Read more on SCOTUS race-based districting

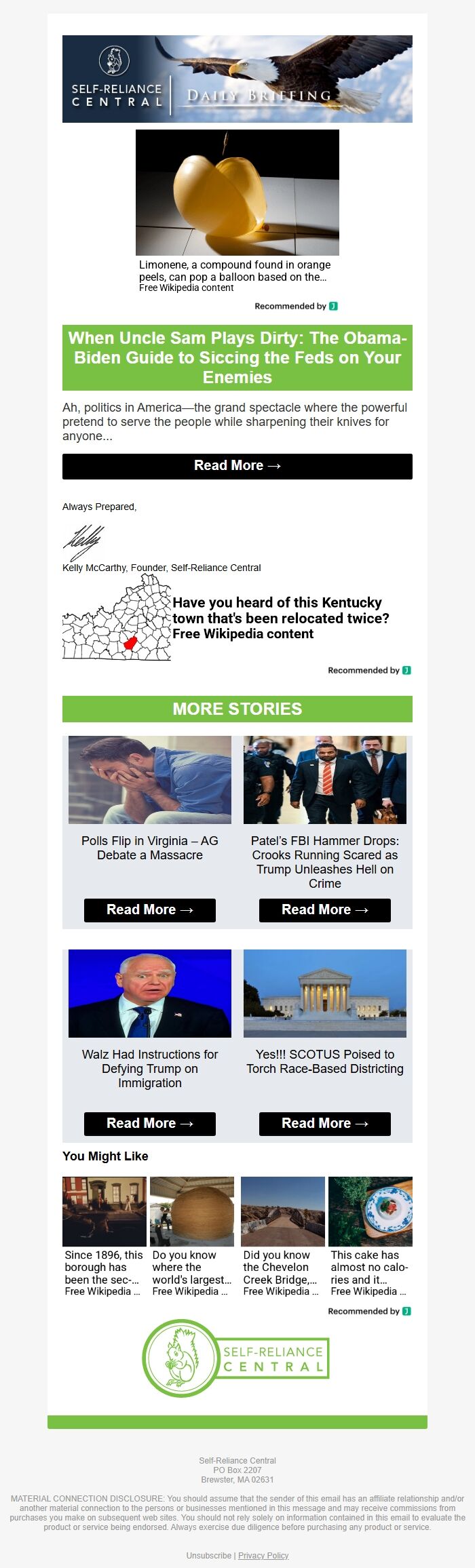[x=324, y=1124]
